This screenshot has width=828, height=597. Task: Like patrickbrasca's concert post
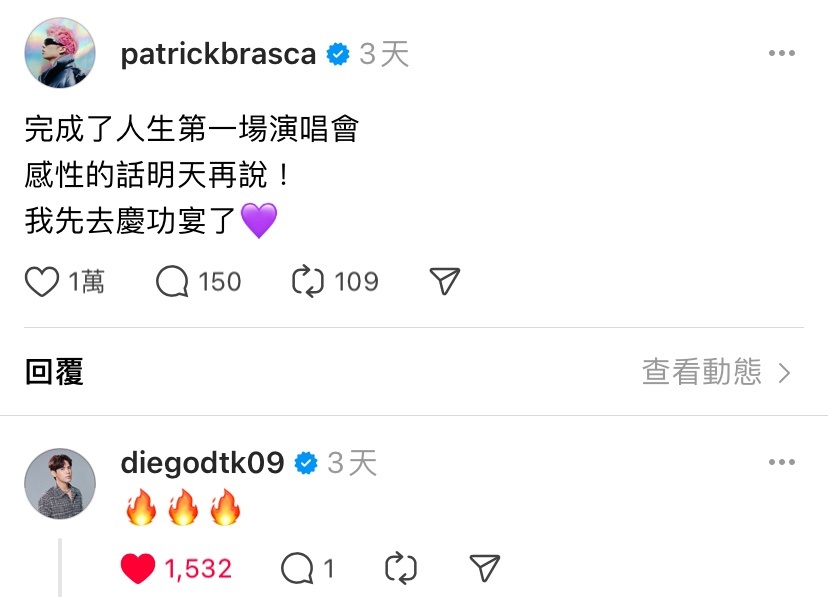click(42, 282)
